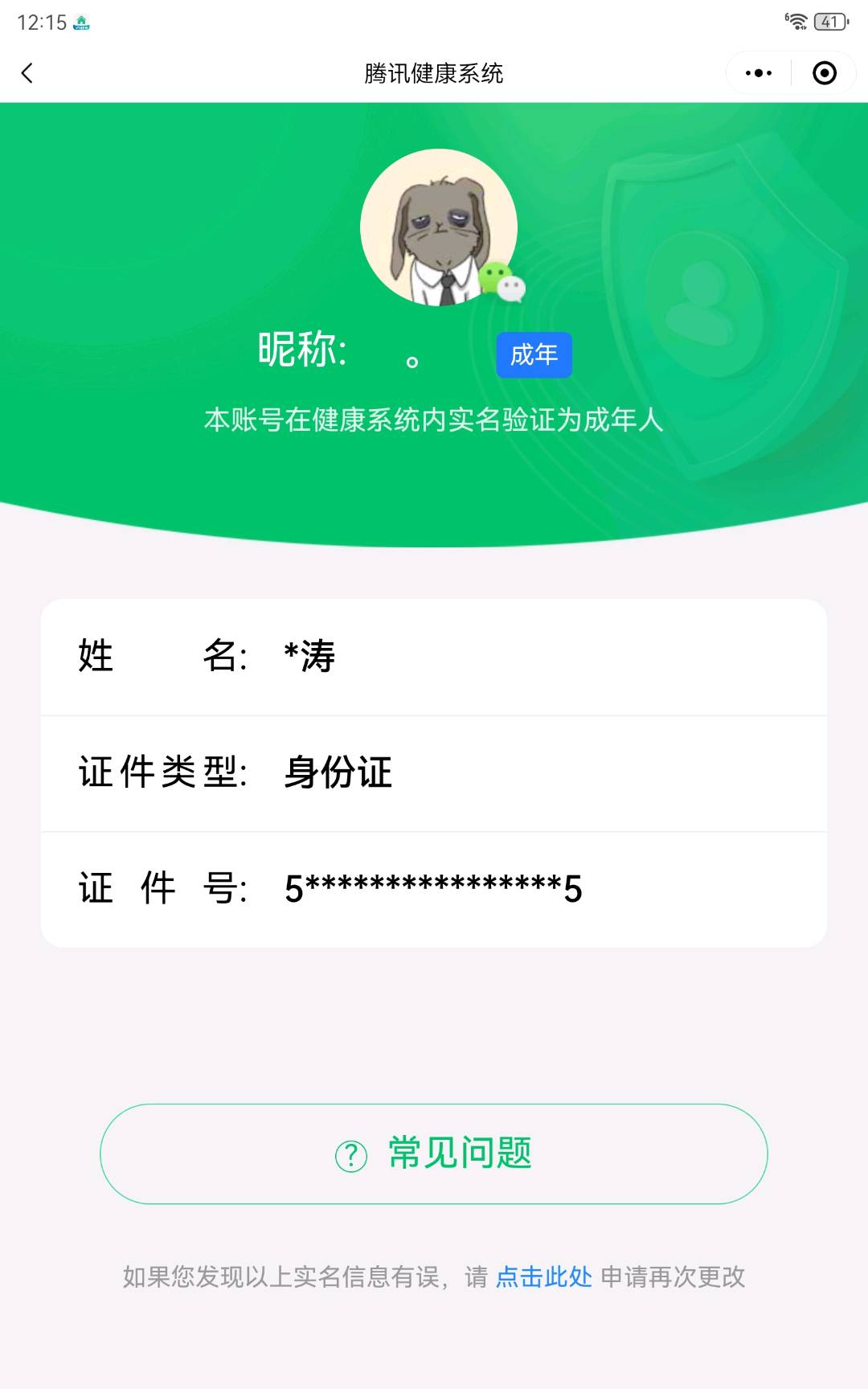Go back using the top-left arrow
The image size is (868, 1389).
point(27,73)
